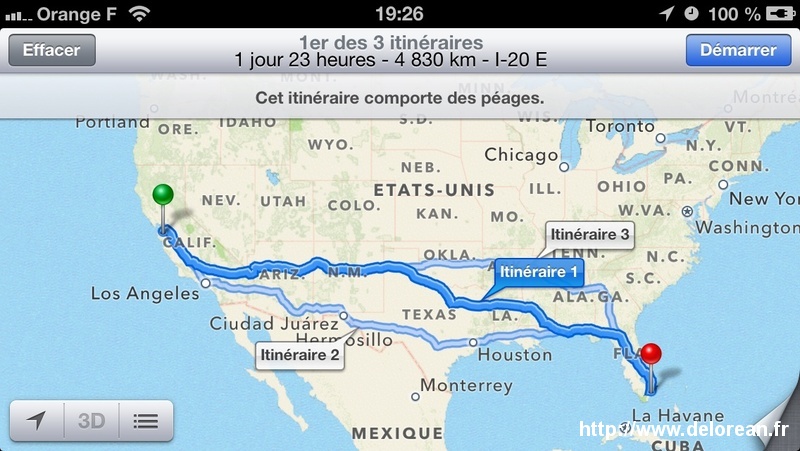The image size is (800, 451).
Task: Tap the Effacer button
Action: [x=52, y=50]
